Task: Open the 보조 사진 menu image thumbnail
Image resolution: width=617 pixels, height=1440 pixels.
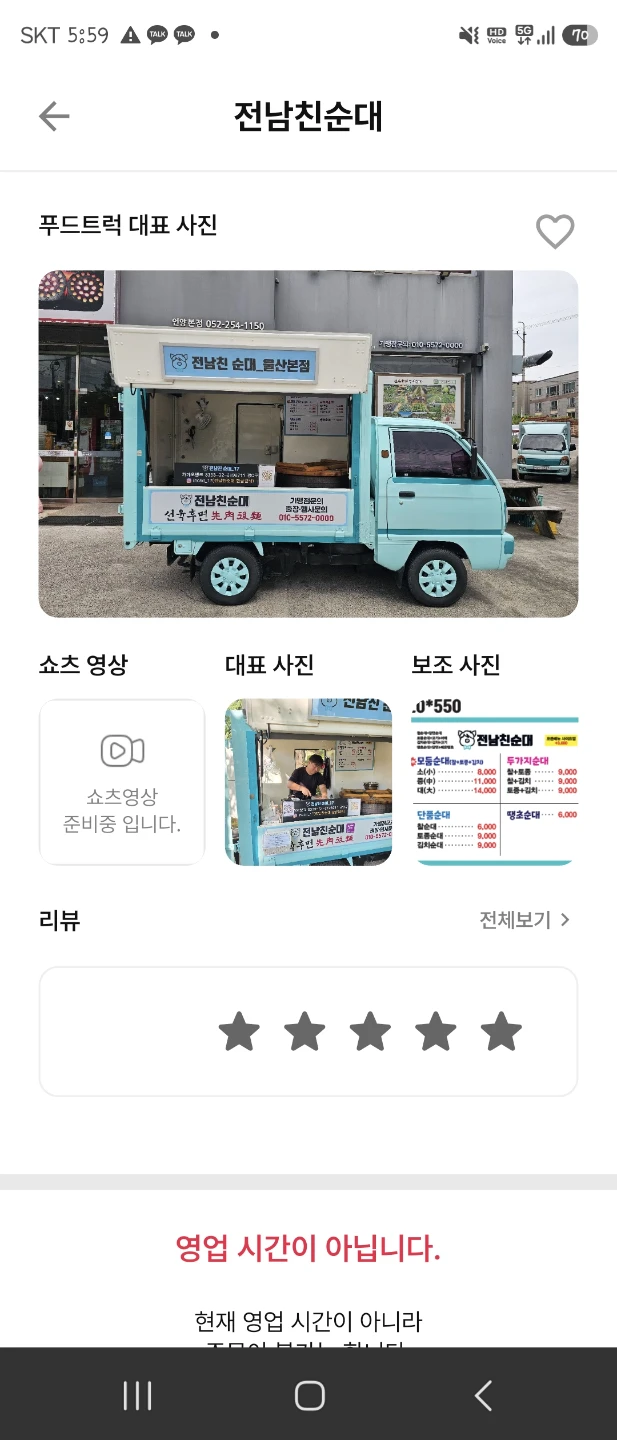Action: tap(495, 782)
